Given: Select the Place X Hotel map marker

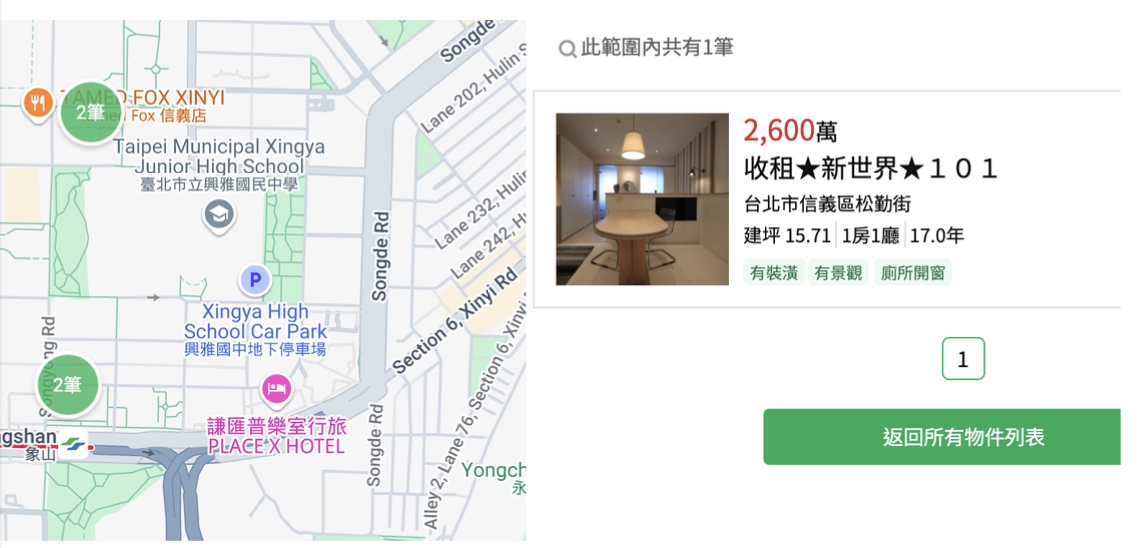Looking at the screenshot, I should pos(276,387).
